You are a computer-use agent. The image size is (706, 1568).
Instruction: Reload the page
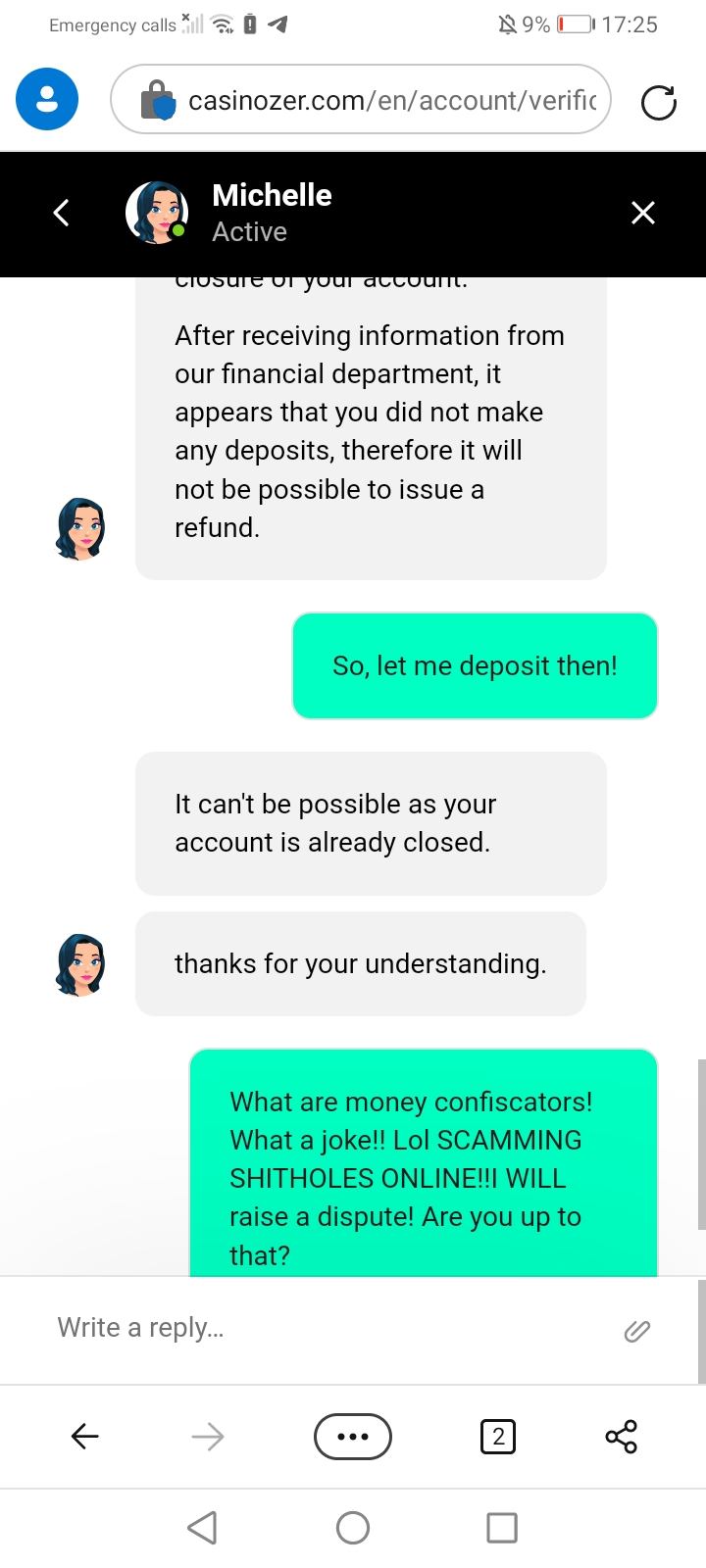coord(658,102)
